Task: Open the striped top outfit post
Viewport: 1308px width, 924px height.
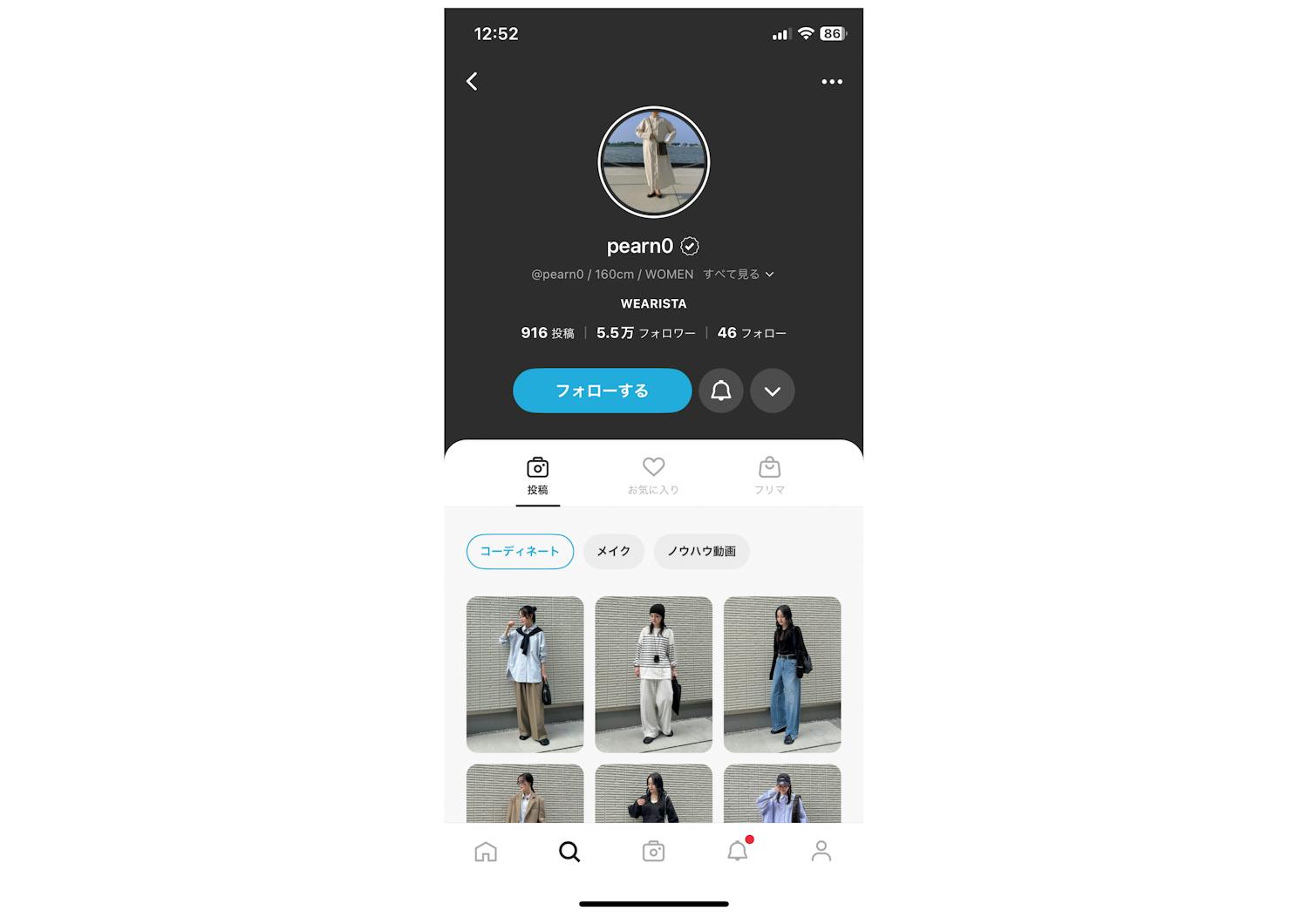Action: [x=653, y=674]
